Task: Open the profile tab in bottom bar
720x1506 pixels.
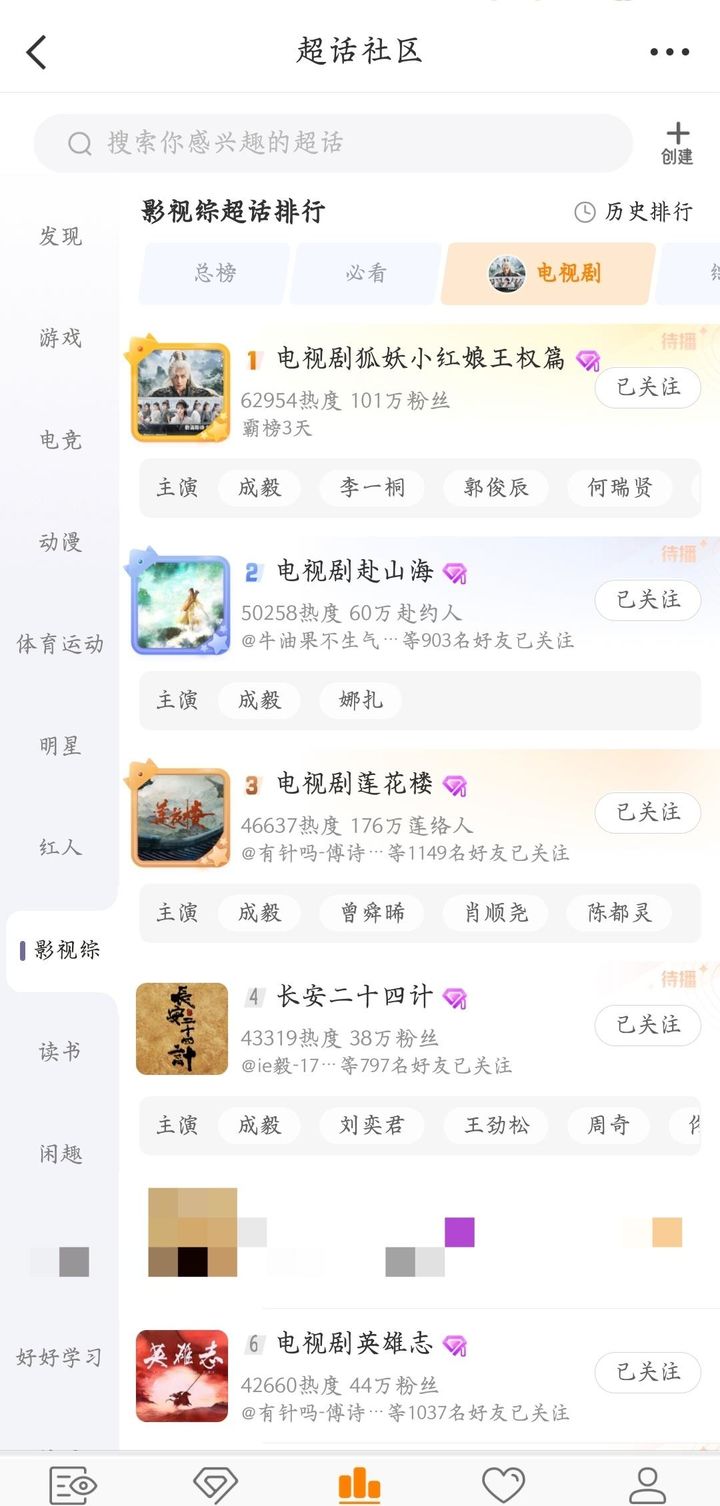Action: click(x=647, y=1485)
